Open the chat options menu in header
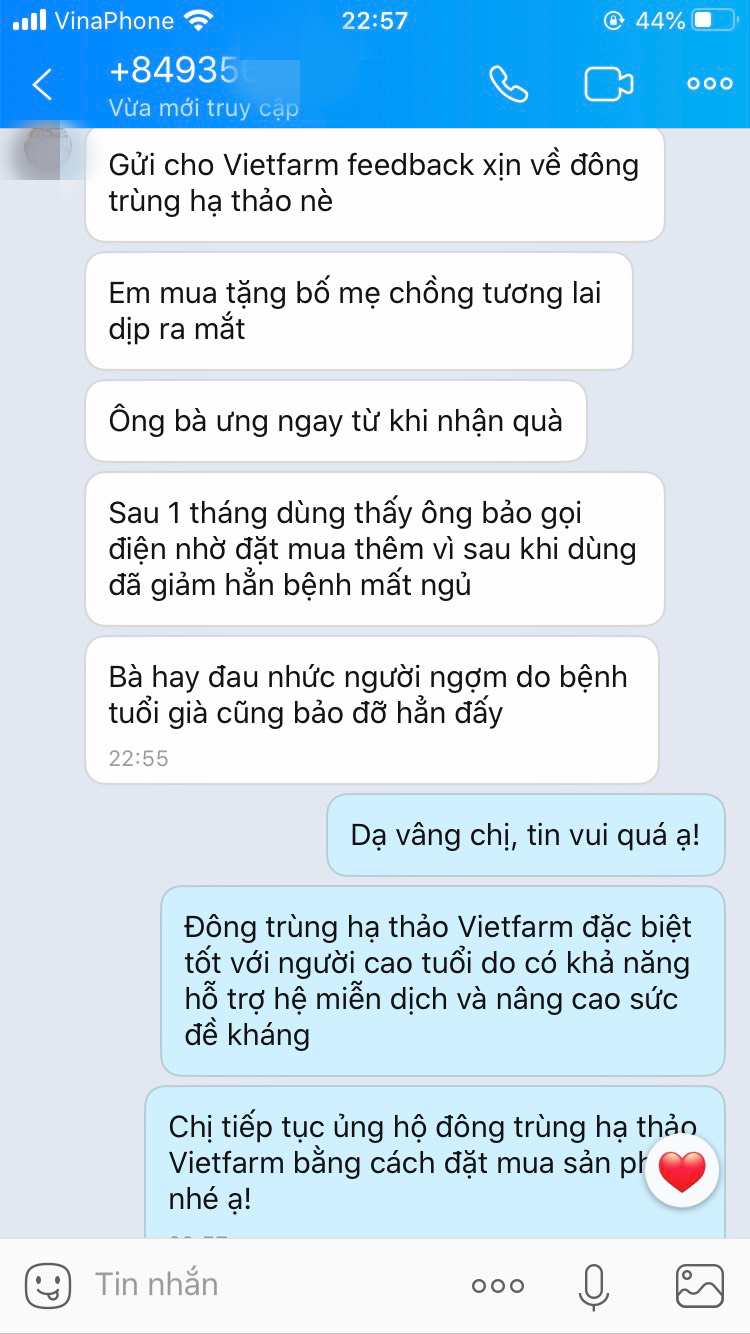 [x=709, y=84]
